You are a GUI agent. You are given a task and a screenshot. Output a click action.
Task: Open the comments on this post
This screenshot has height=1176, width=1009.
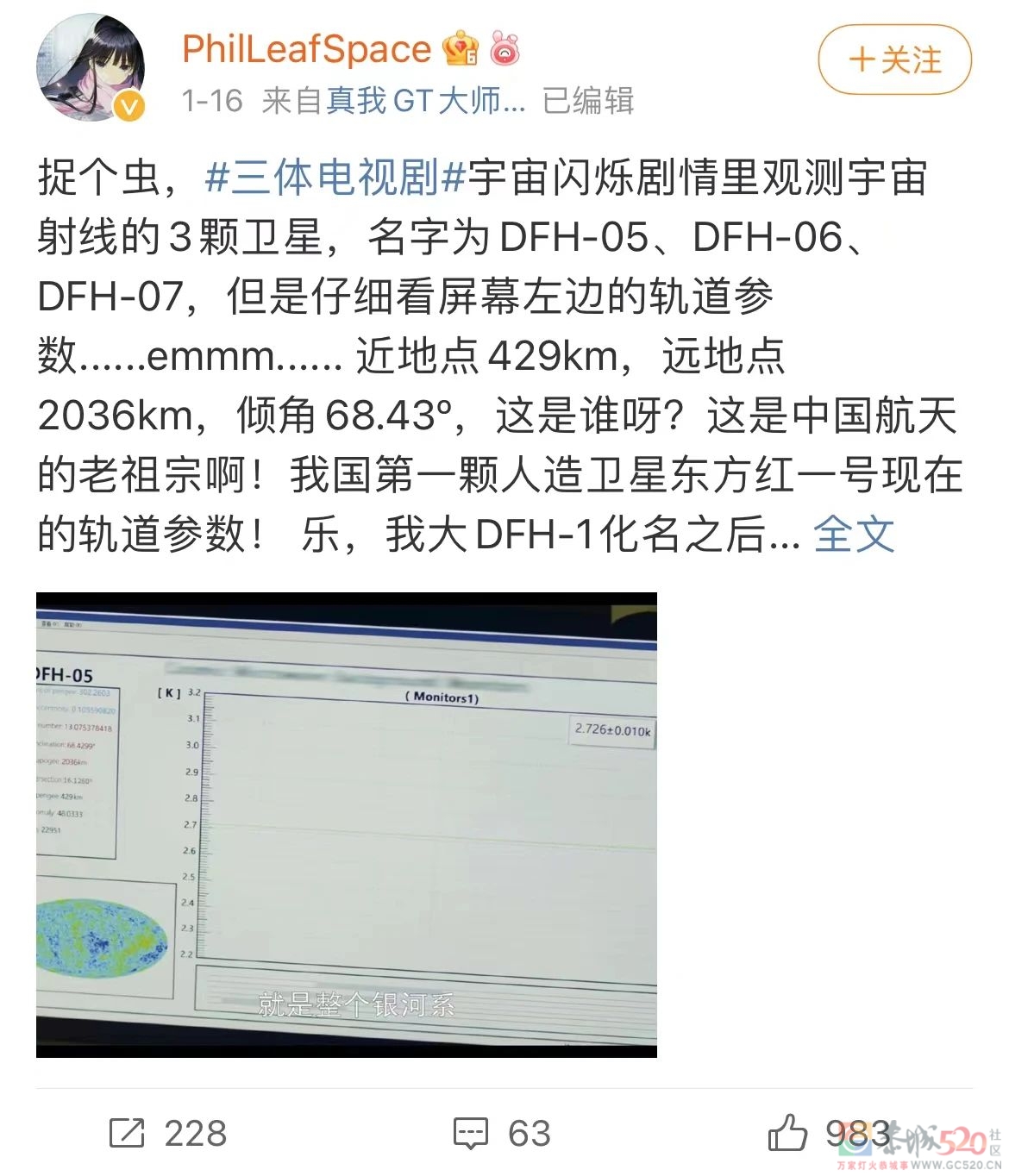point(471,1132)
